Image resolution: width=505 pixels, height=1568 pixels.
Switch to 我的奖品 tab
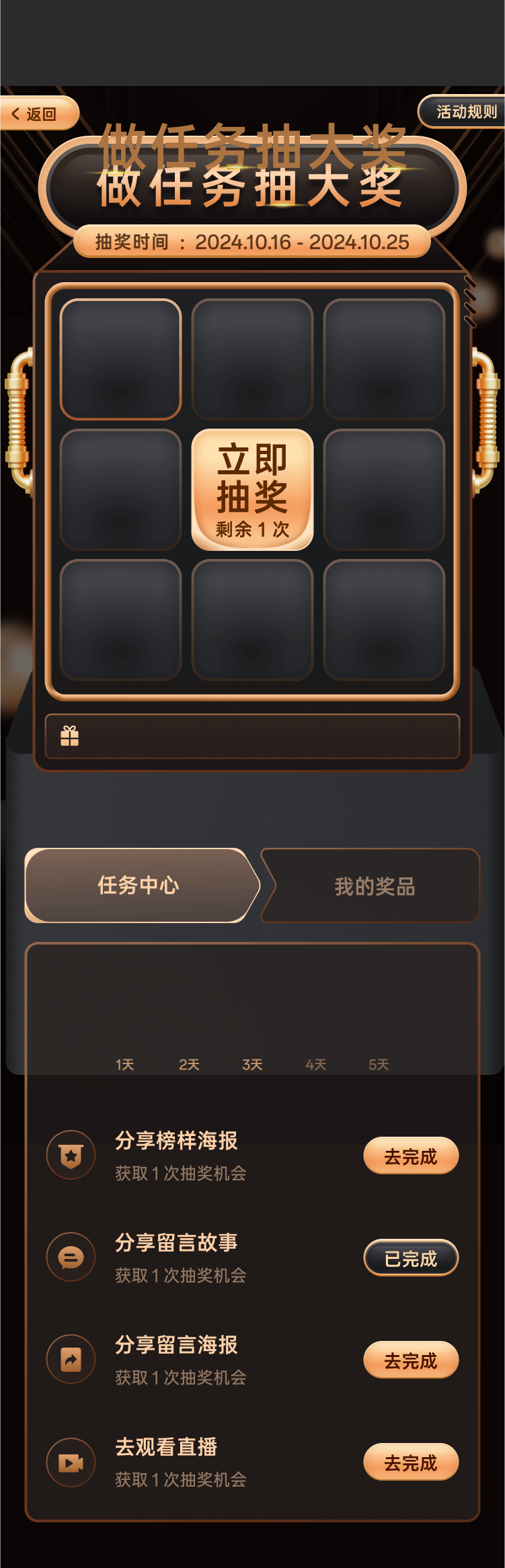pos(374,886)
